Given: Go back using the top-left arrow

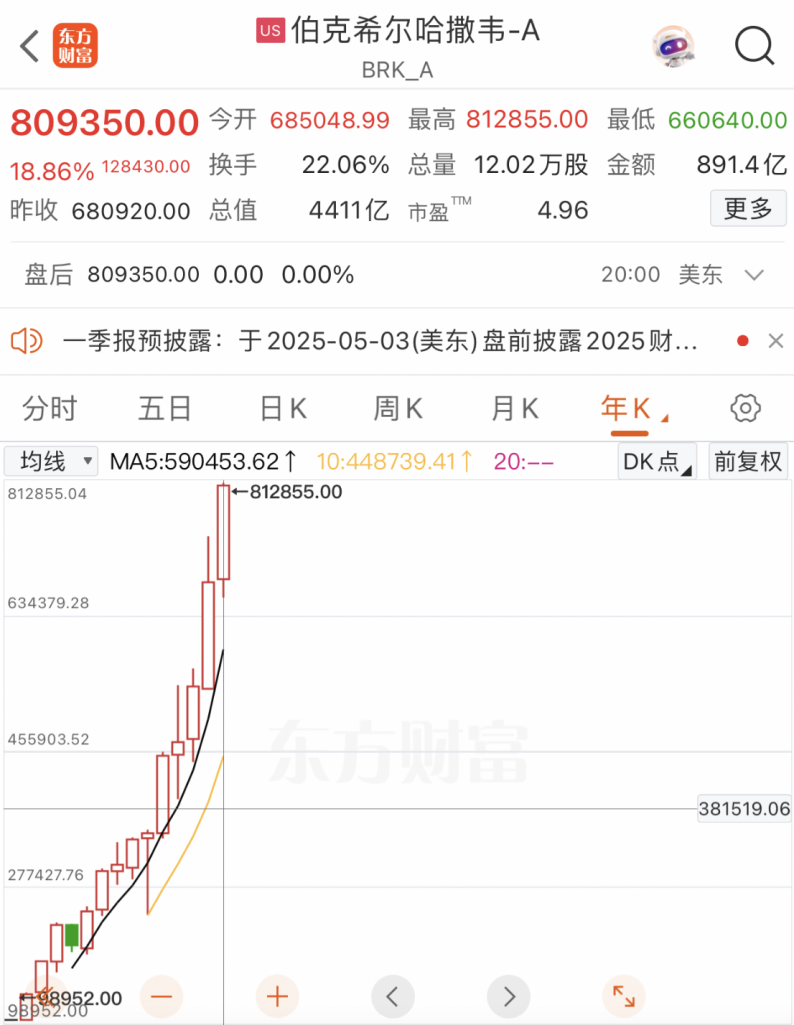Looking at the screenshot, I should coord(30,46).
